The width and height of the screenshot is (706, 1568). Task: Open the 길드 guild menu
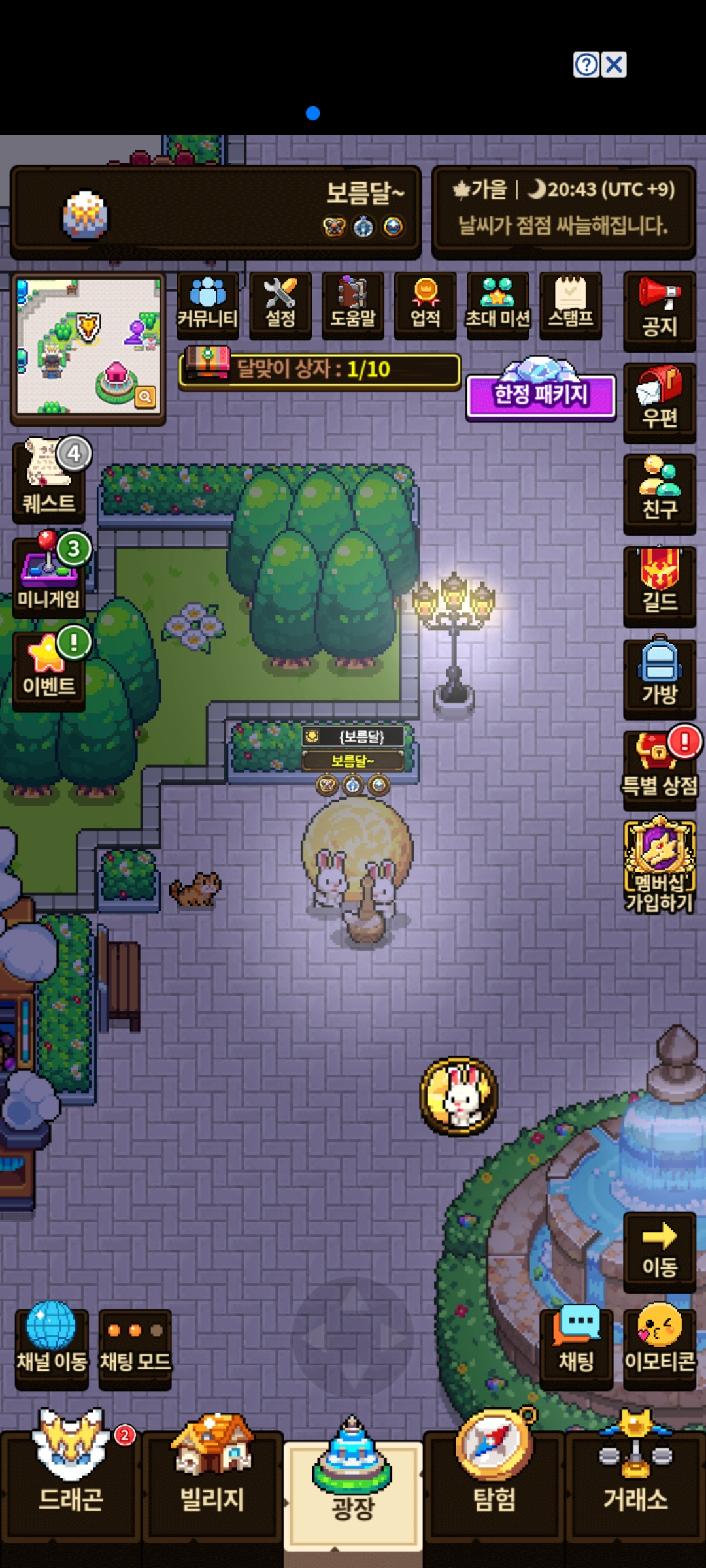click(x=660, y=586)
